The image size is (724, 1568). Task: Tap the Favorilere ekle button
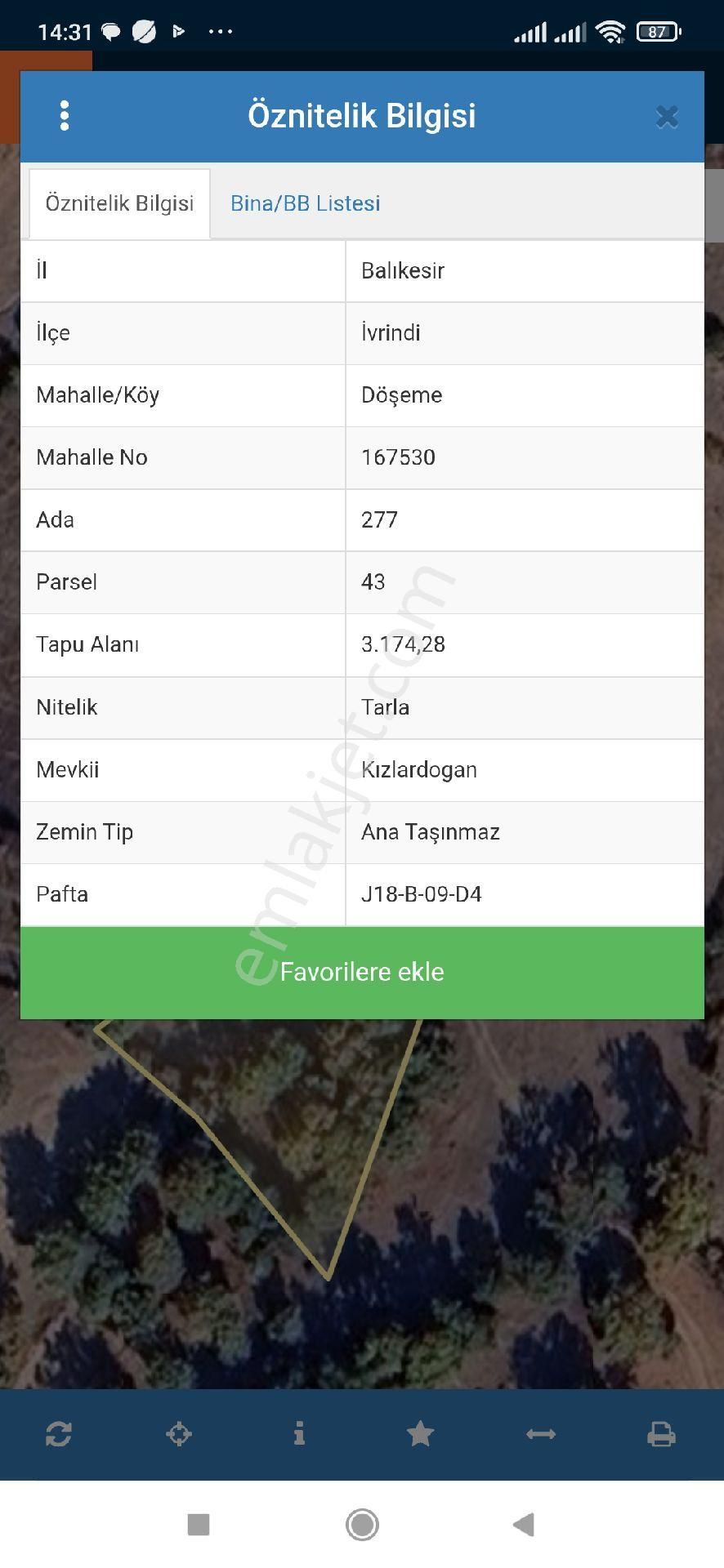point(362,972)
